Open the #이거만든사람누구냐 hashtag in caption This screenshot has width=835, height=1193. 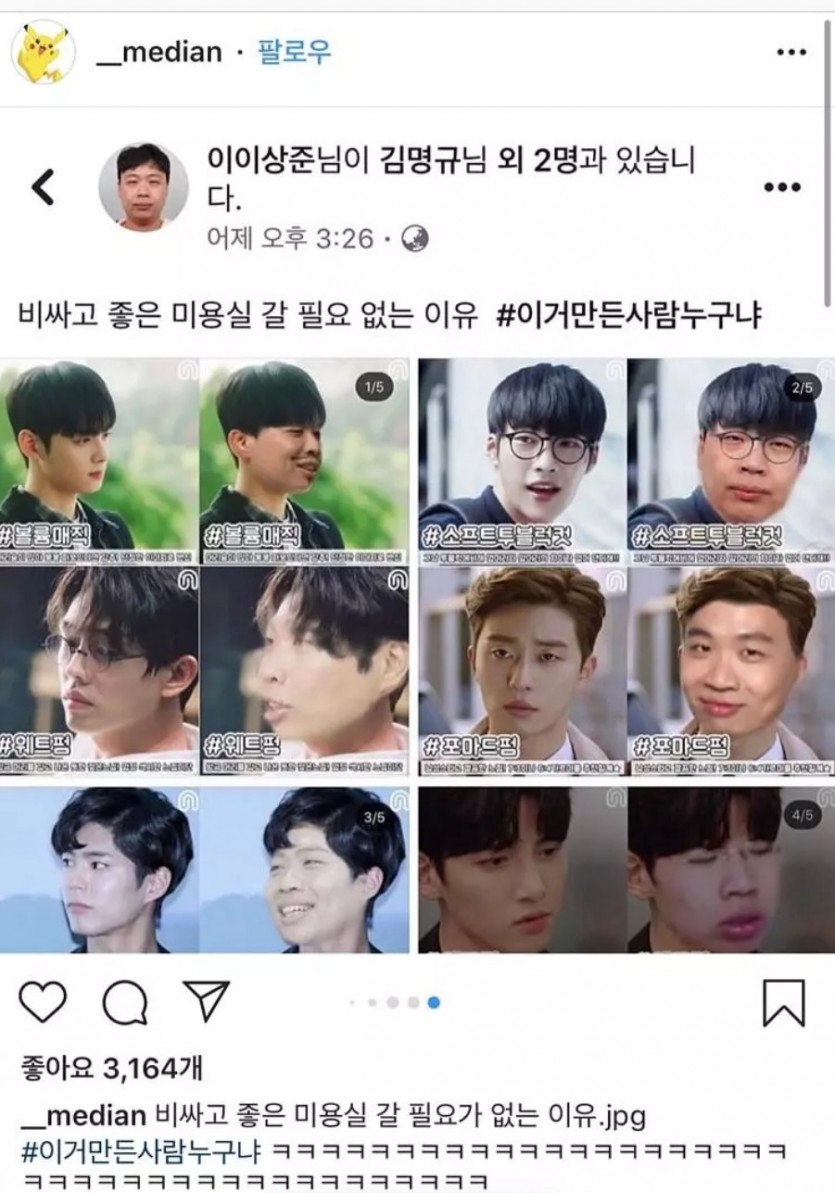[x=140, y=1149]
